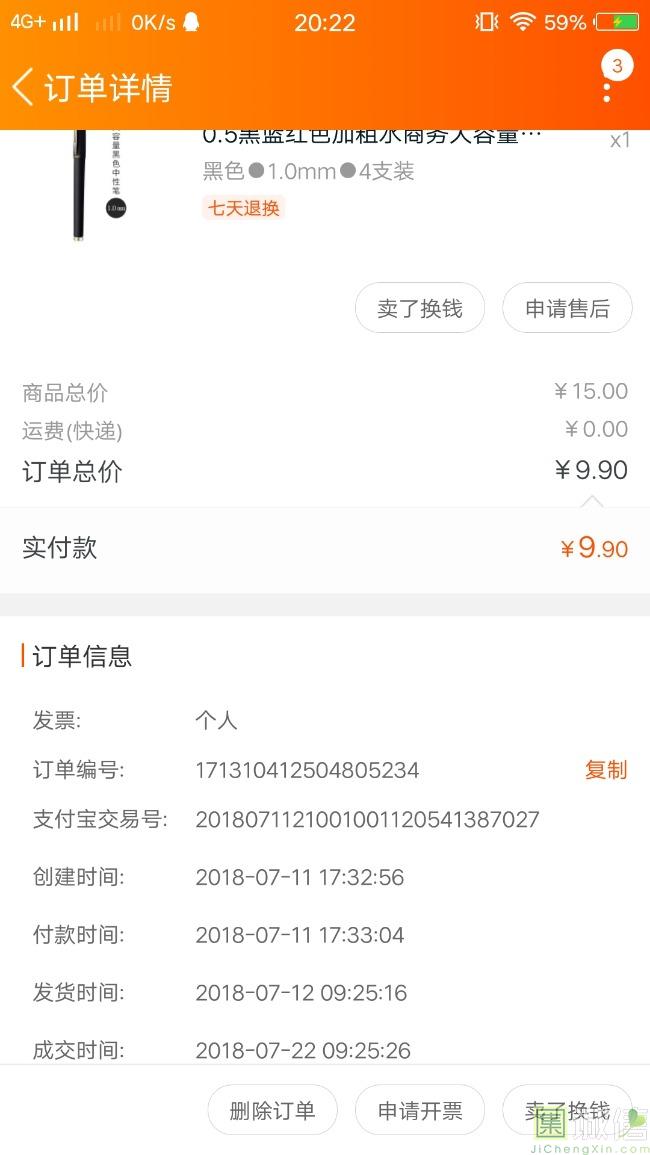The height and width of the screenshot is (1155, 650).
Task: Apply for an invoice via 申请开票
Action: [x=420, y=1110]
